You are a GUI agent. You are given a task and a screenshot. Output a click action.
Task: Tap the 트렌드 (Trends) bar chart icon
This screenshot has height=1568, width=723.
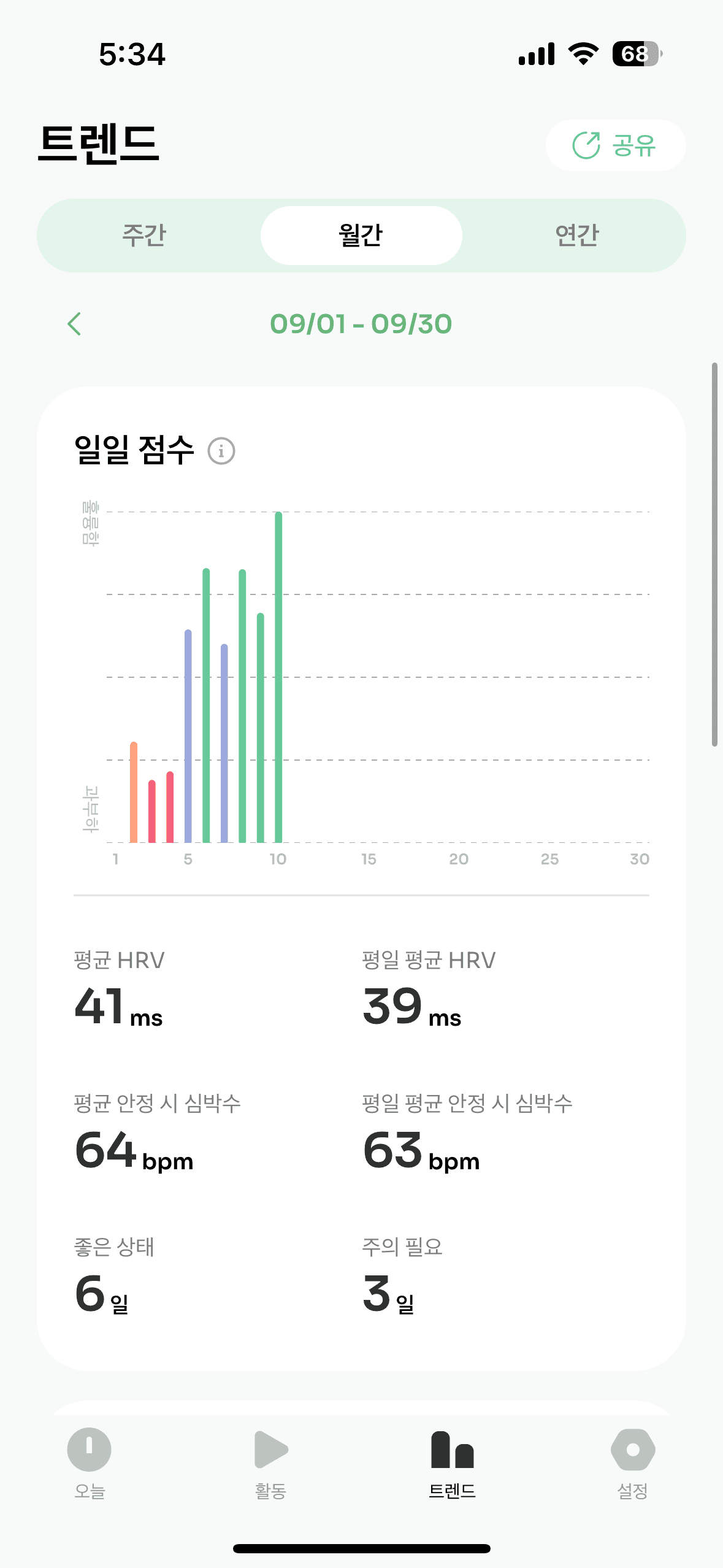click(453, 1451)
